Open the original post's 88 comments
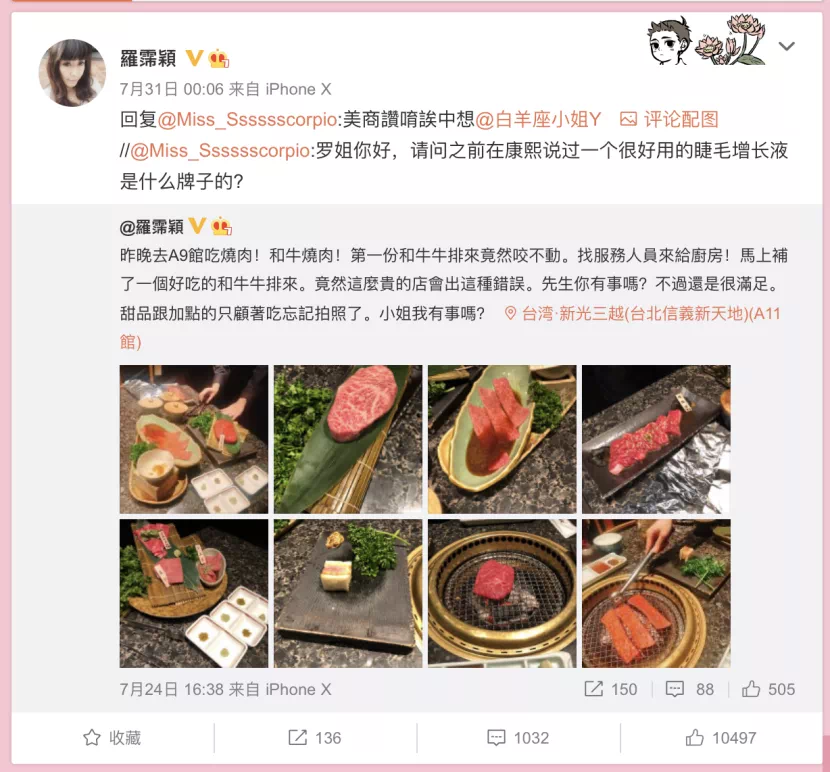 pos(690,689)
